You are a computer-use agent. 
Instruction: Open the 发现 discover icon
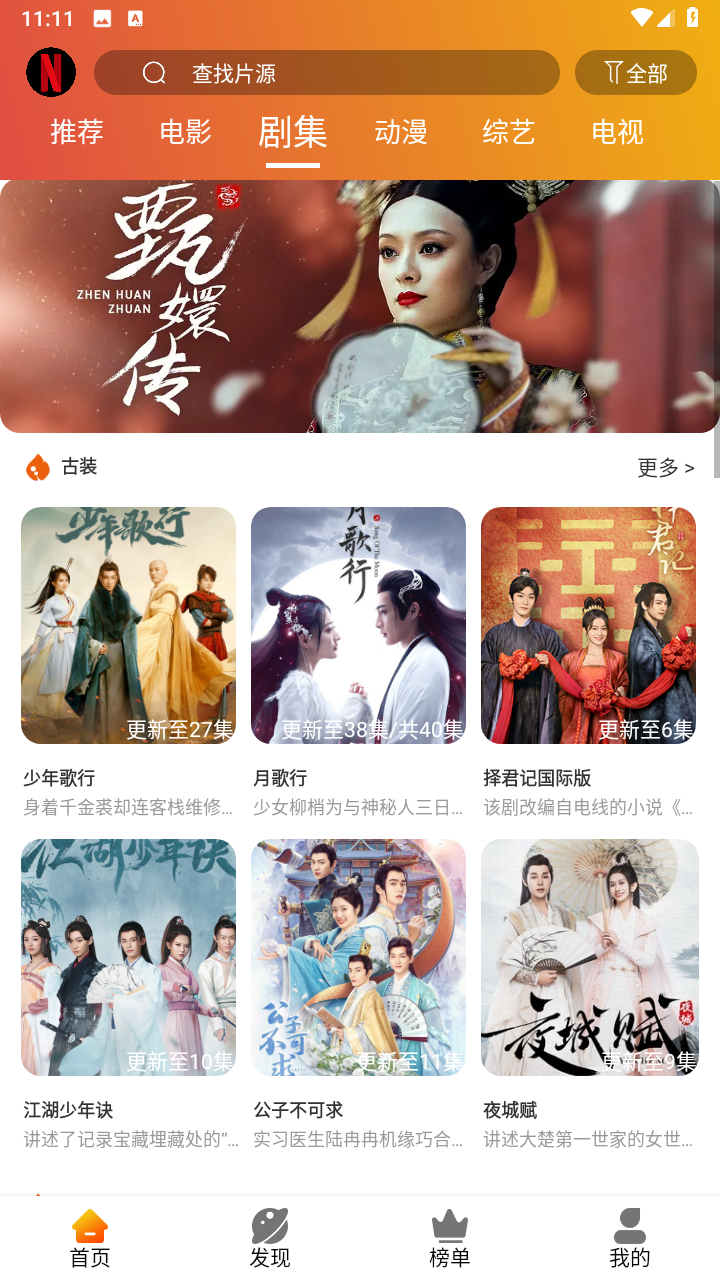pyautogui.click(x=270, y=1227)
